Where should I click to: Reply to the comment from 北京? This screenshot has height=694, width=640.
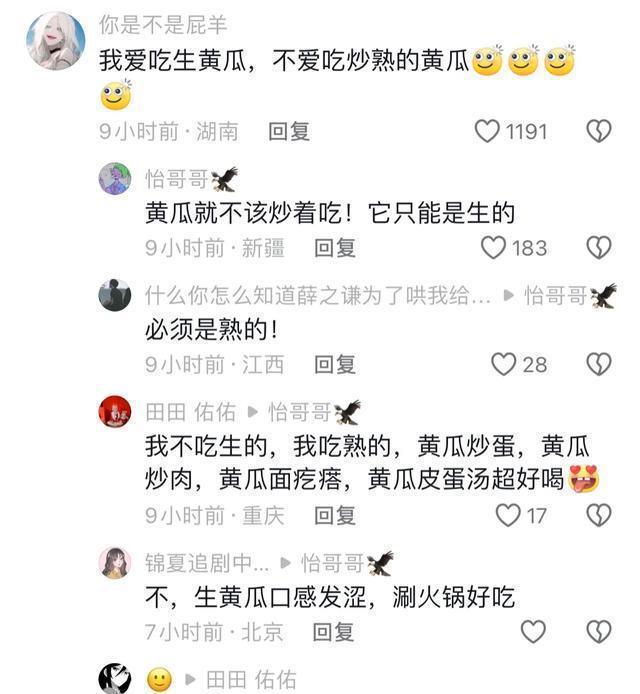point(333,632)
